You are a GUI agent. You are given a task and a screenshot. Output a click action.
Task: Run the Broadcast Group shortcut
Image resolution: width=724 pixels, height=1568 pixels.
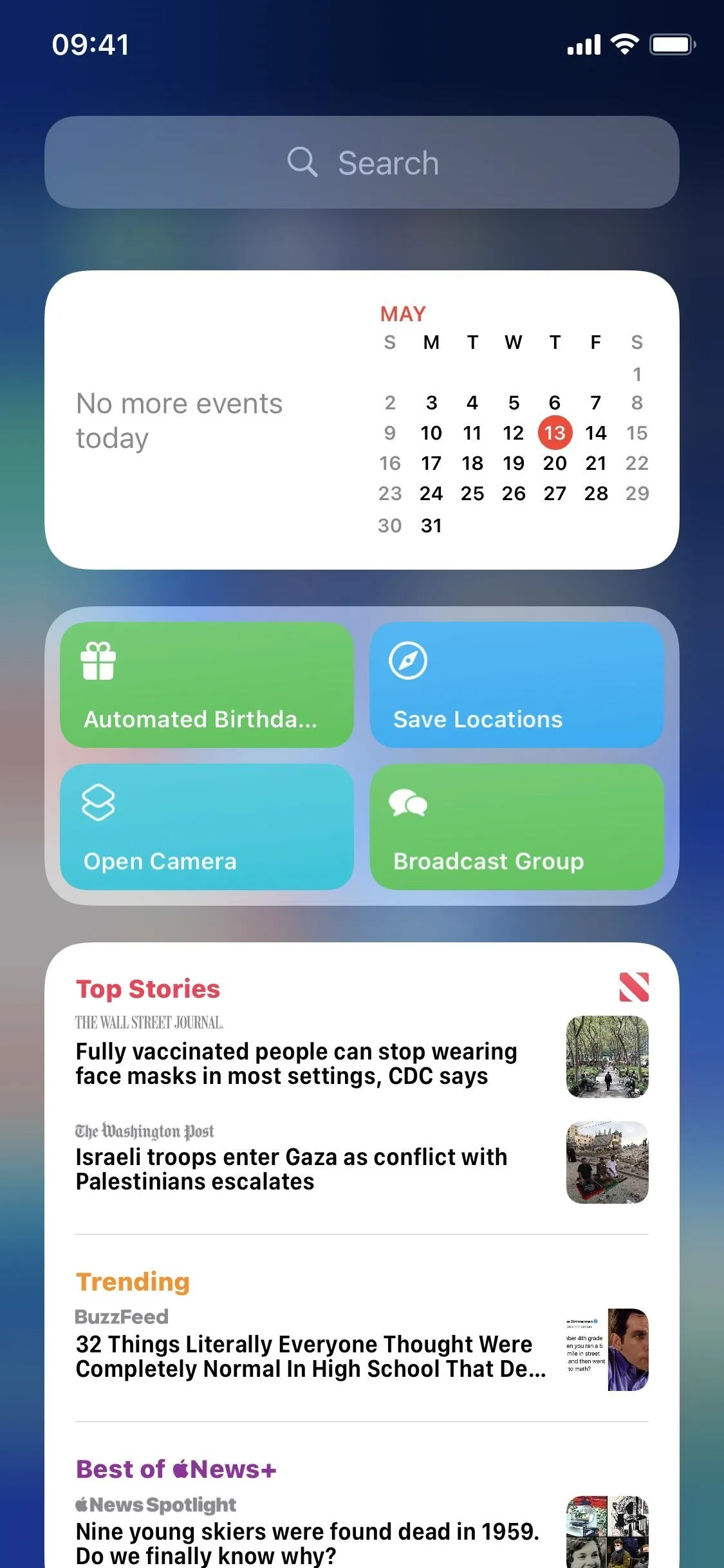coord(516,826)
